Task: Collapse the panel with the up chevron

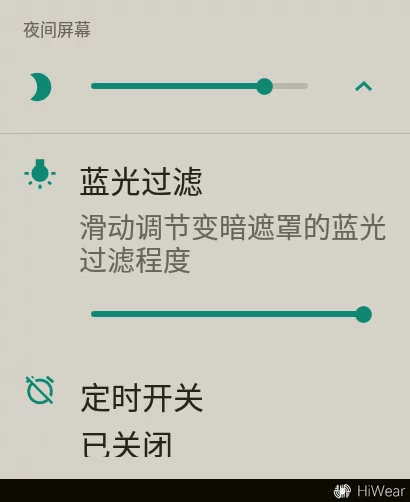Action: (363, 86)
